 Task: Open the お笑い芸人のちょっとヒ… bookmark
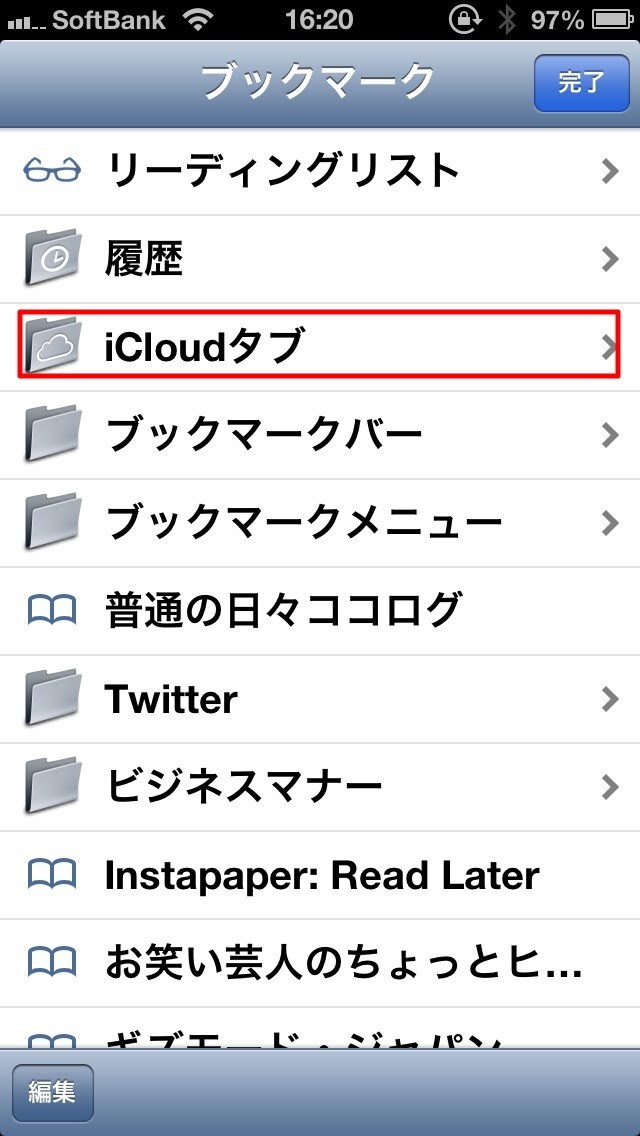[x=320, y=962]
